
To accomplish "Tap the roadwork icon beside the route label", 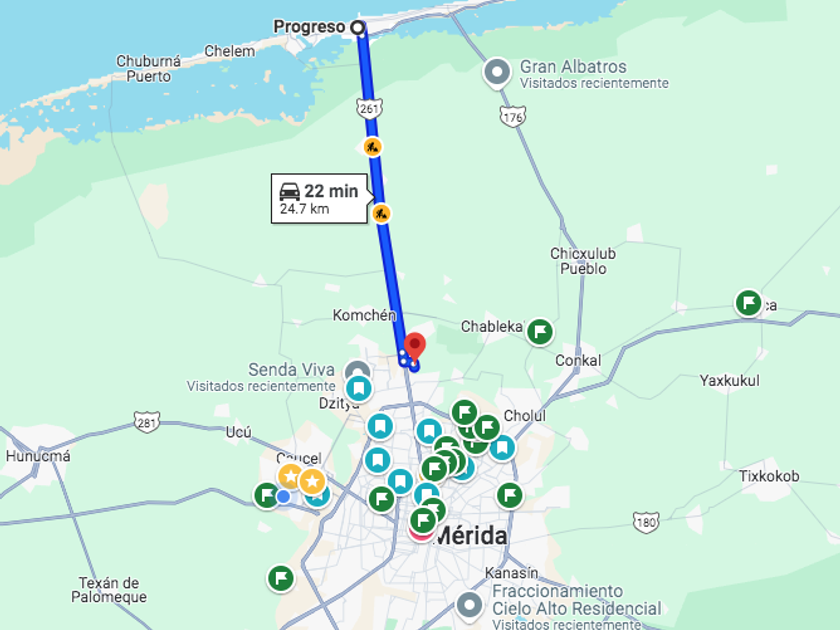I will click(x=381, y=213).
